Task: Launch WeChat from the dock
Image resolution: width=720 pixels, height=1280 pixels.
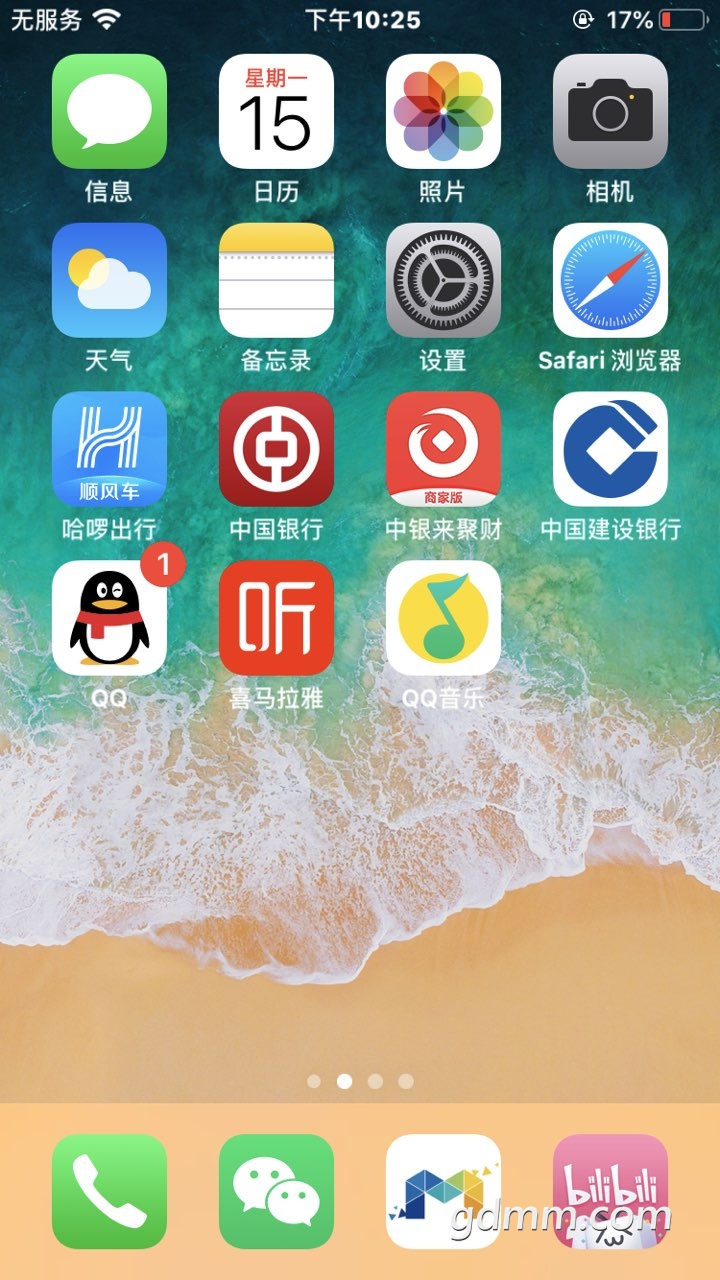Action: click(x=276, y=1191)
